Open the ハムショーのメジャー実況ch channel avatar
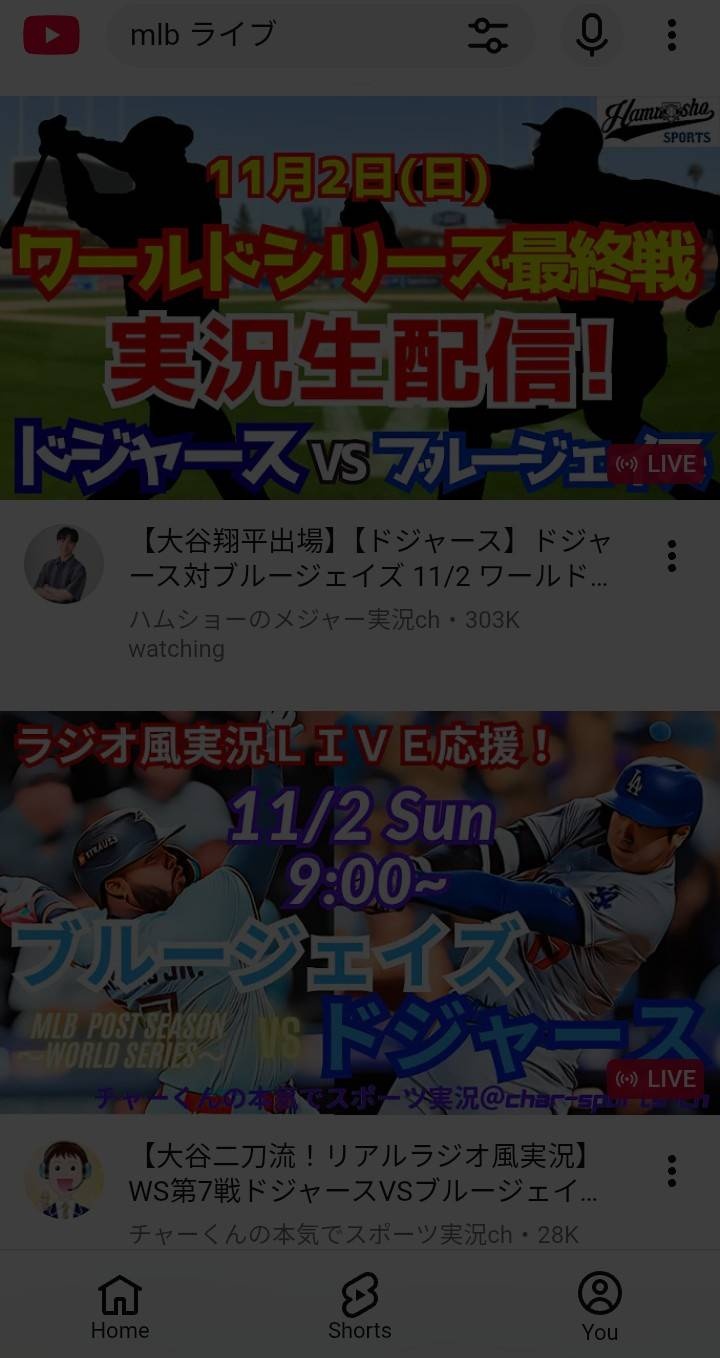Image resolution: width=720 pixels, height=1358 pixels. pyautogui.click(x=64, y=564)
